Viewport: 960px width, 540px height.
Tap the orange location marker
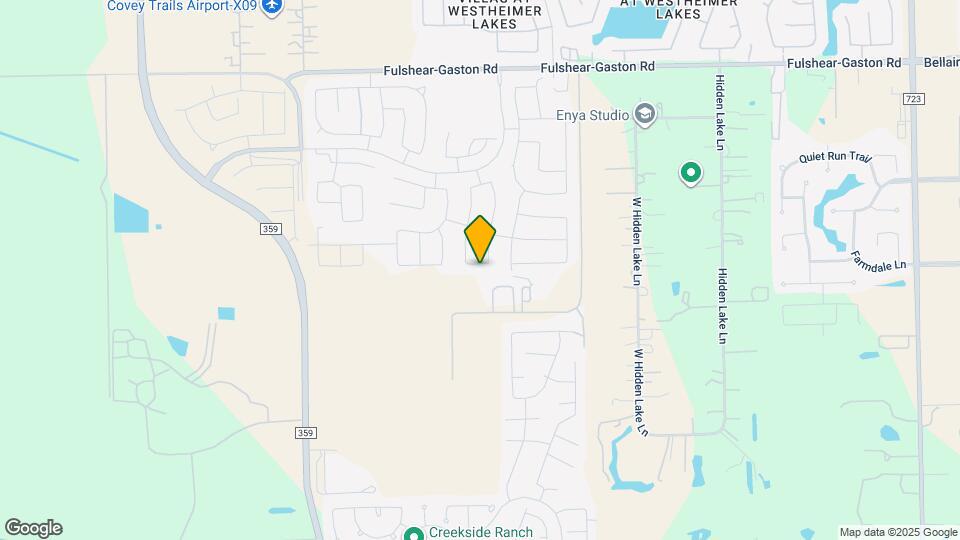tap(480, 239)
